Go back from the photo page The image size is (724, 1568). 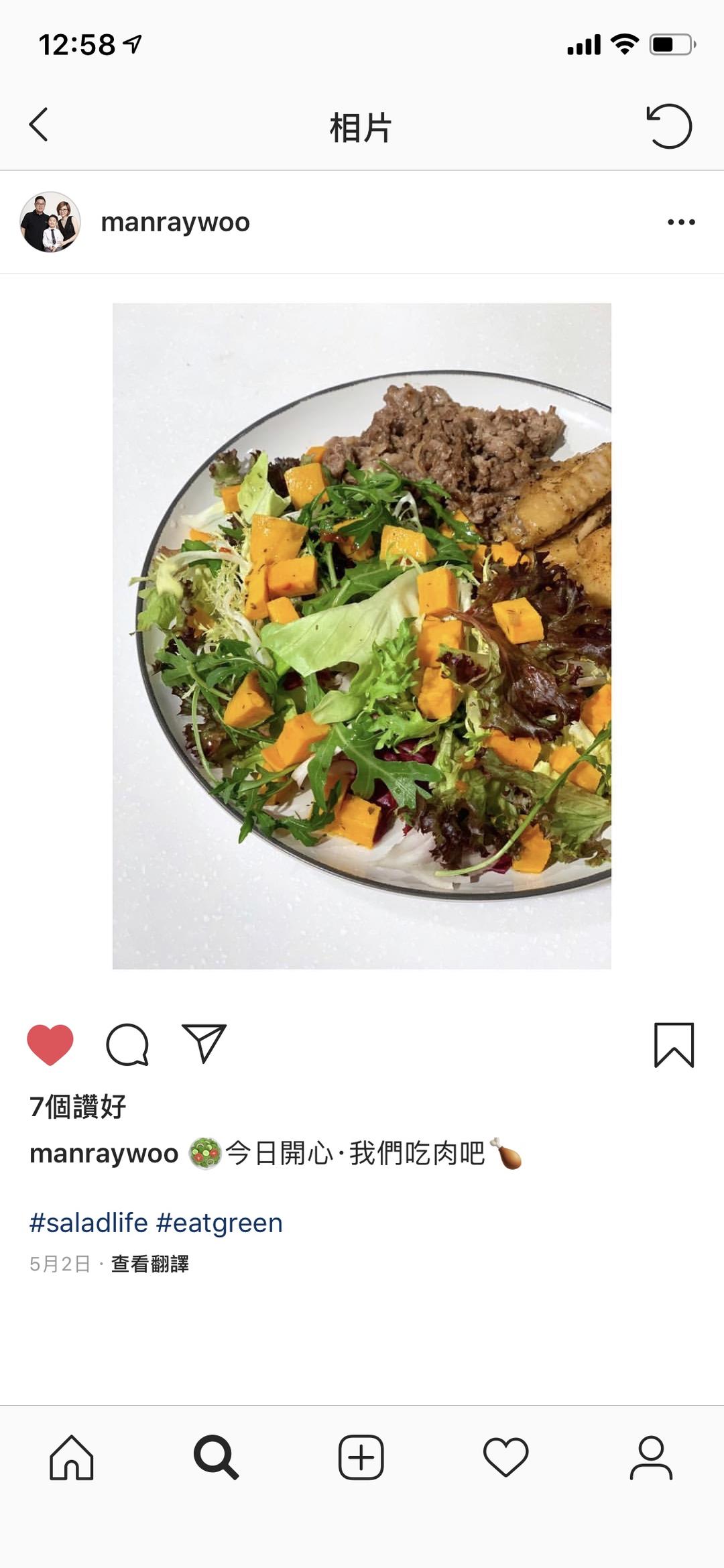click(39, 125)
